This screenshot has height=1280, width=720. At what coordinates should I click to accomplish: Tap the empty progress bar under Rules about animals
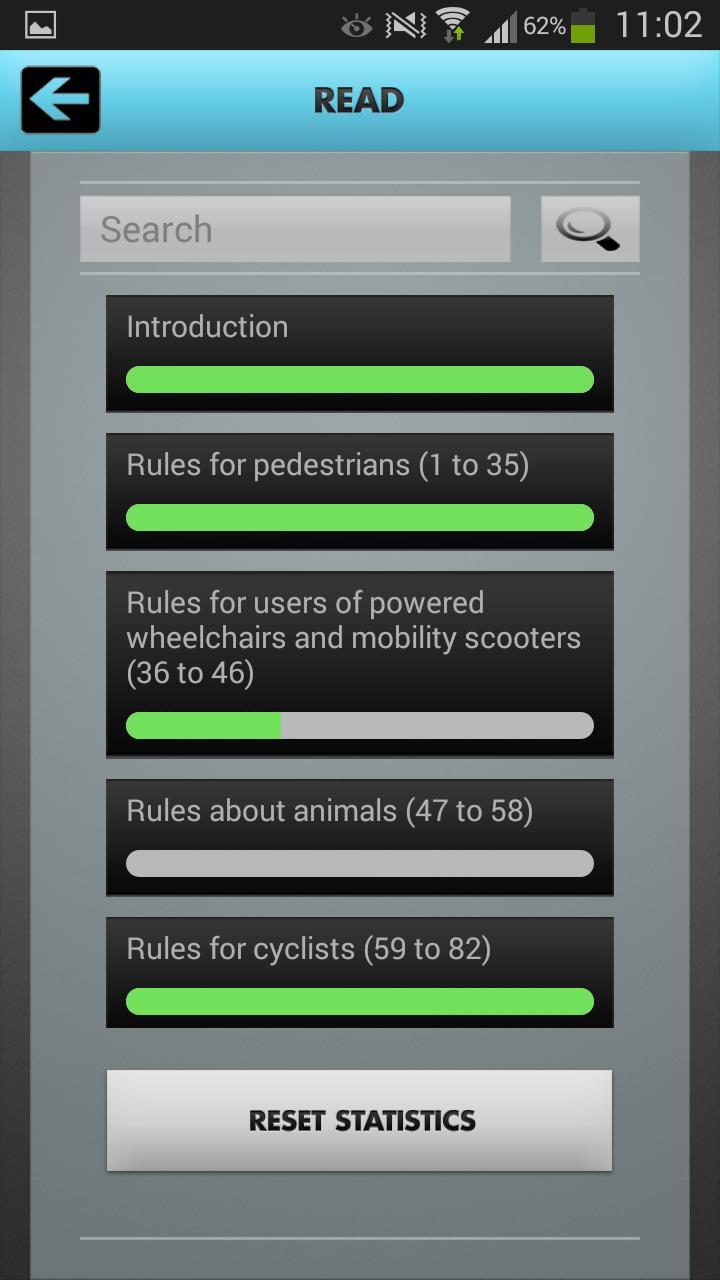[360, 863]
